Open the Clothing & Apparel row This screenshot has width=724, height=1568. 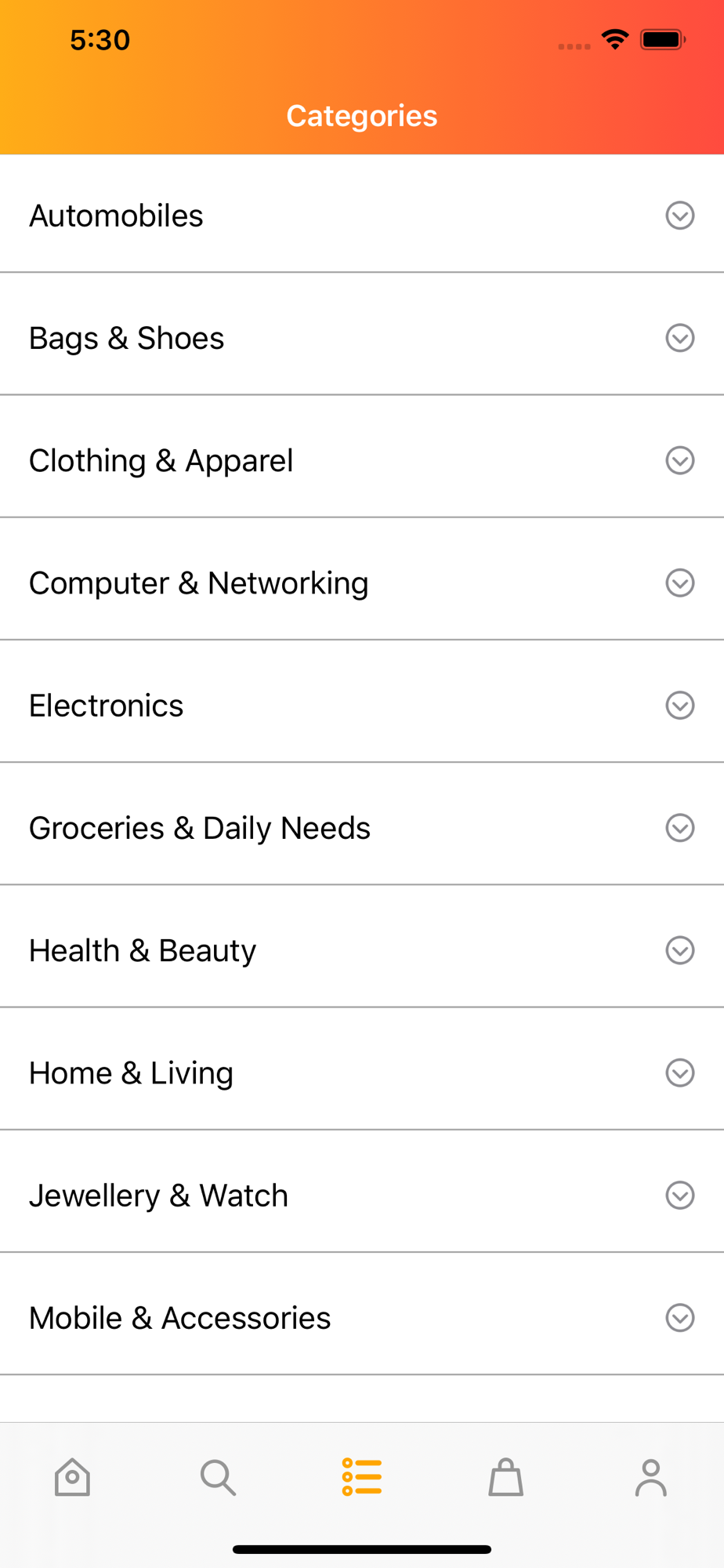(x=362, y=460)
